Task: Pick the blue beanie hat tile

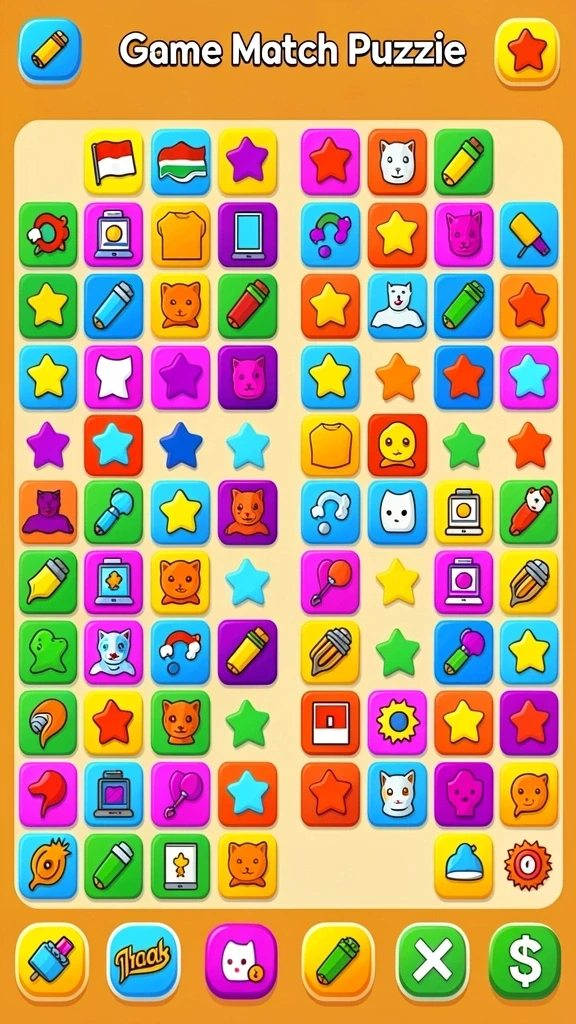Action: 464,865
